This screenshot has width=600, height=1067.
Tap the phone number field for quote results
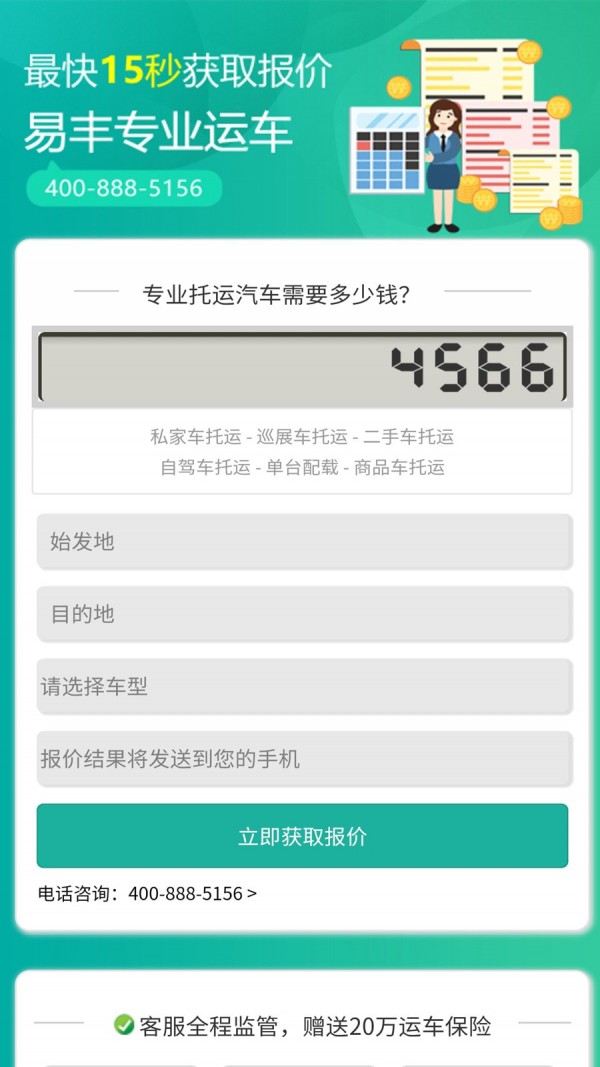point(304,759)
